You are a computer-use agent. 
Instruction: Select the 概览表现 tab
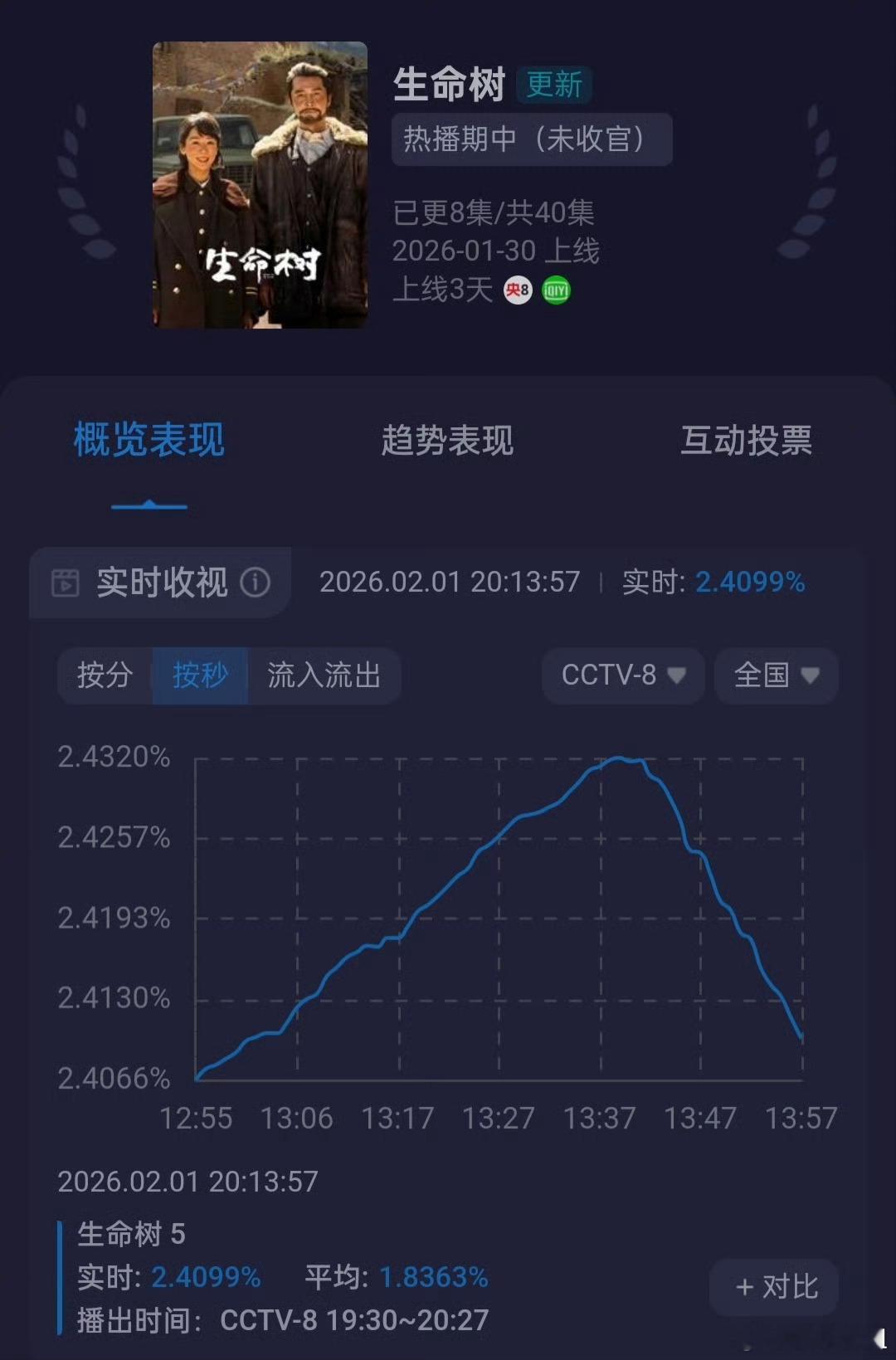[x=149, y=442]
